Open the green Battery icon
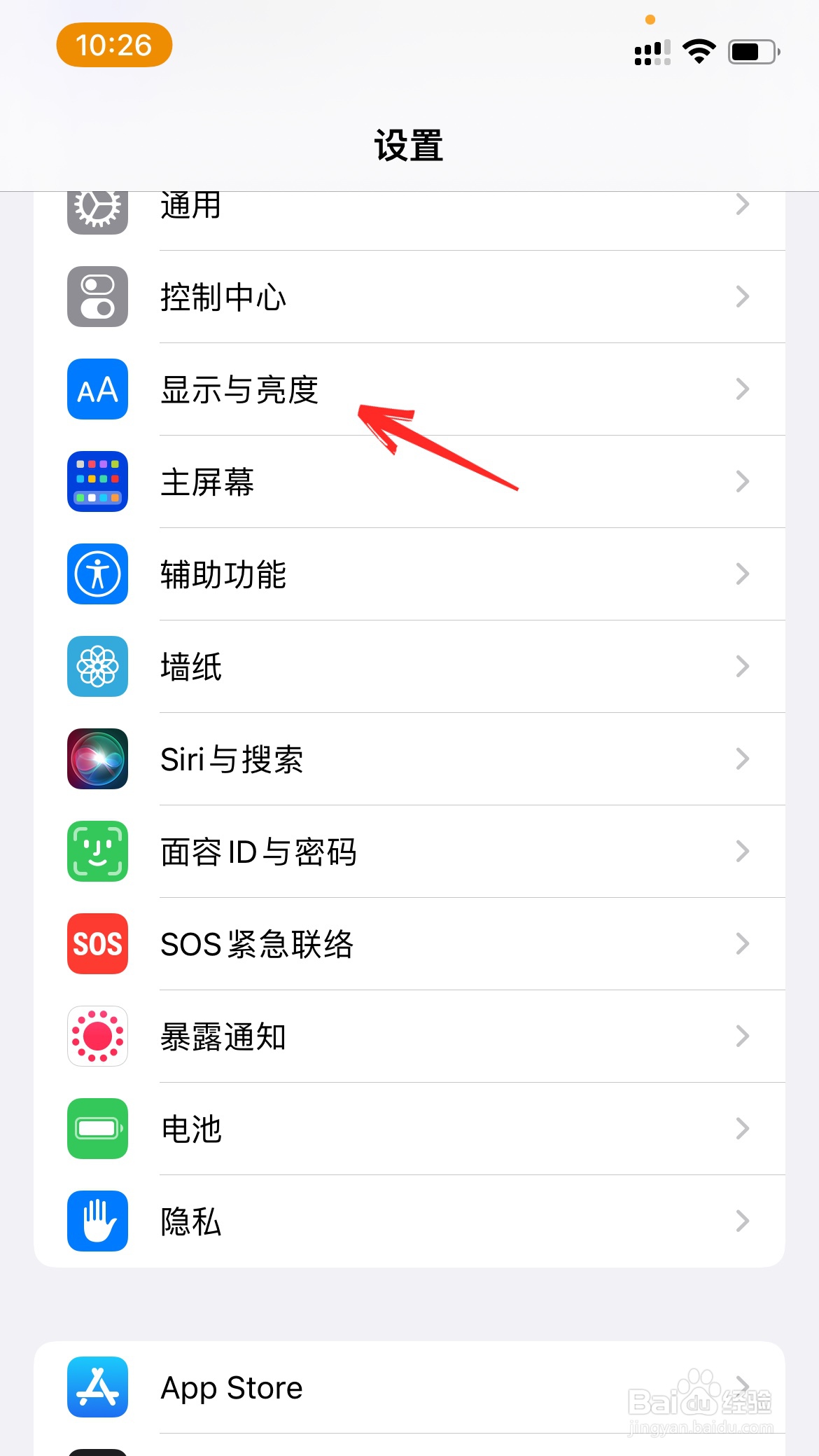Screen dimensions: 819x1456 [97, 1129]
